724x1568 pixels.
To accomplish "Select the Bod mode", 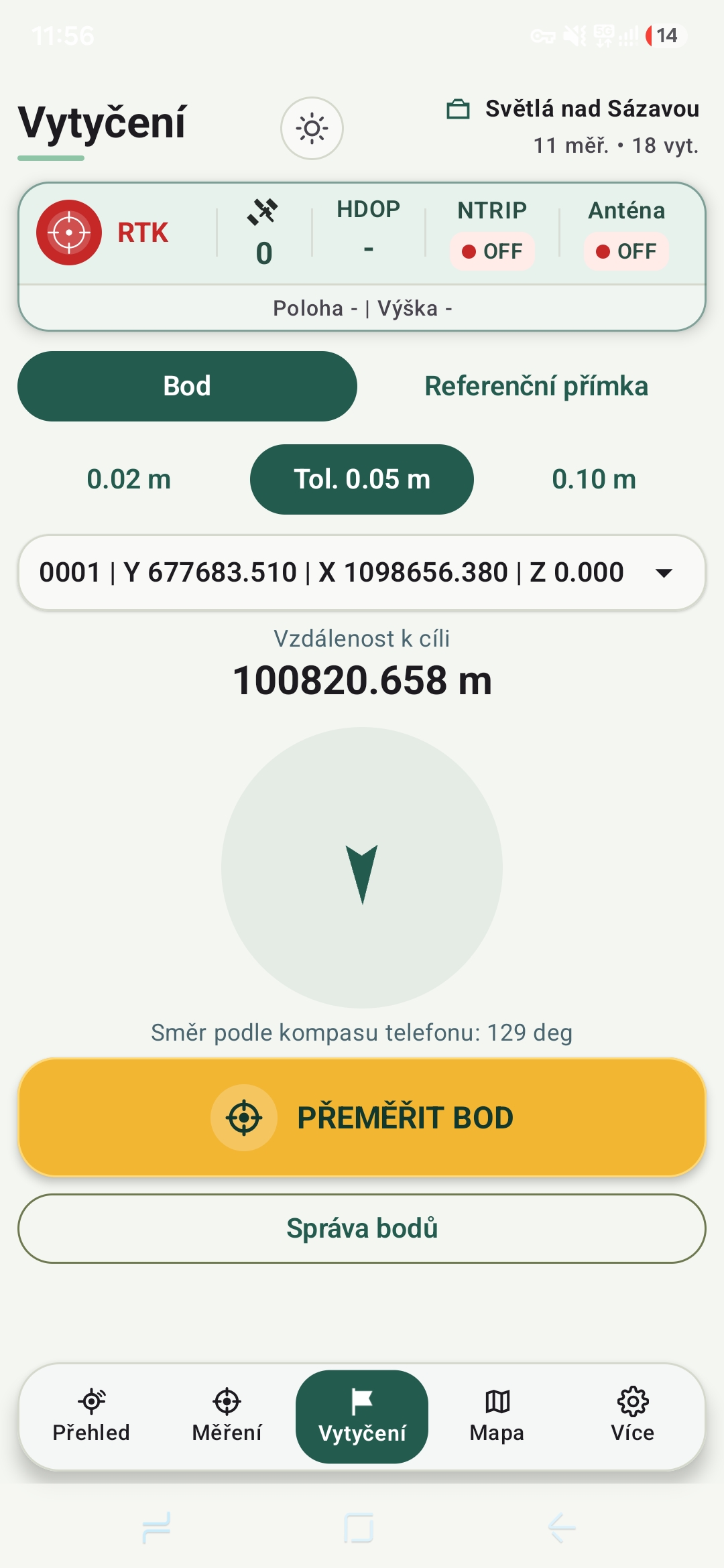I will tap(187, 386).
